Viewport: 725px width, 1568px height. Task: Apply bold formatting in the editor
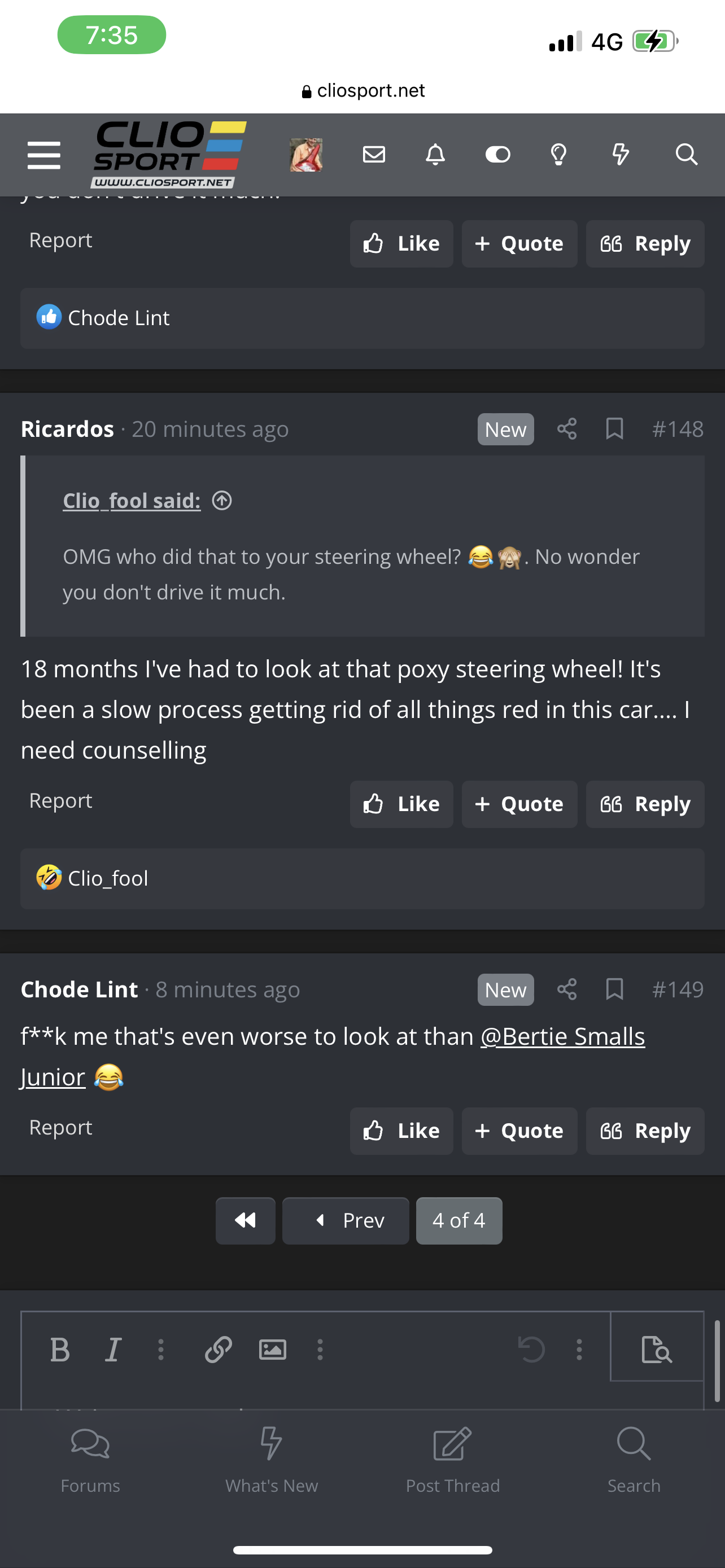(x=60, y=1350)
